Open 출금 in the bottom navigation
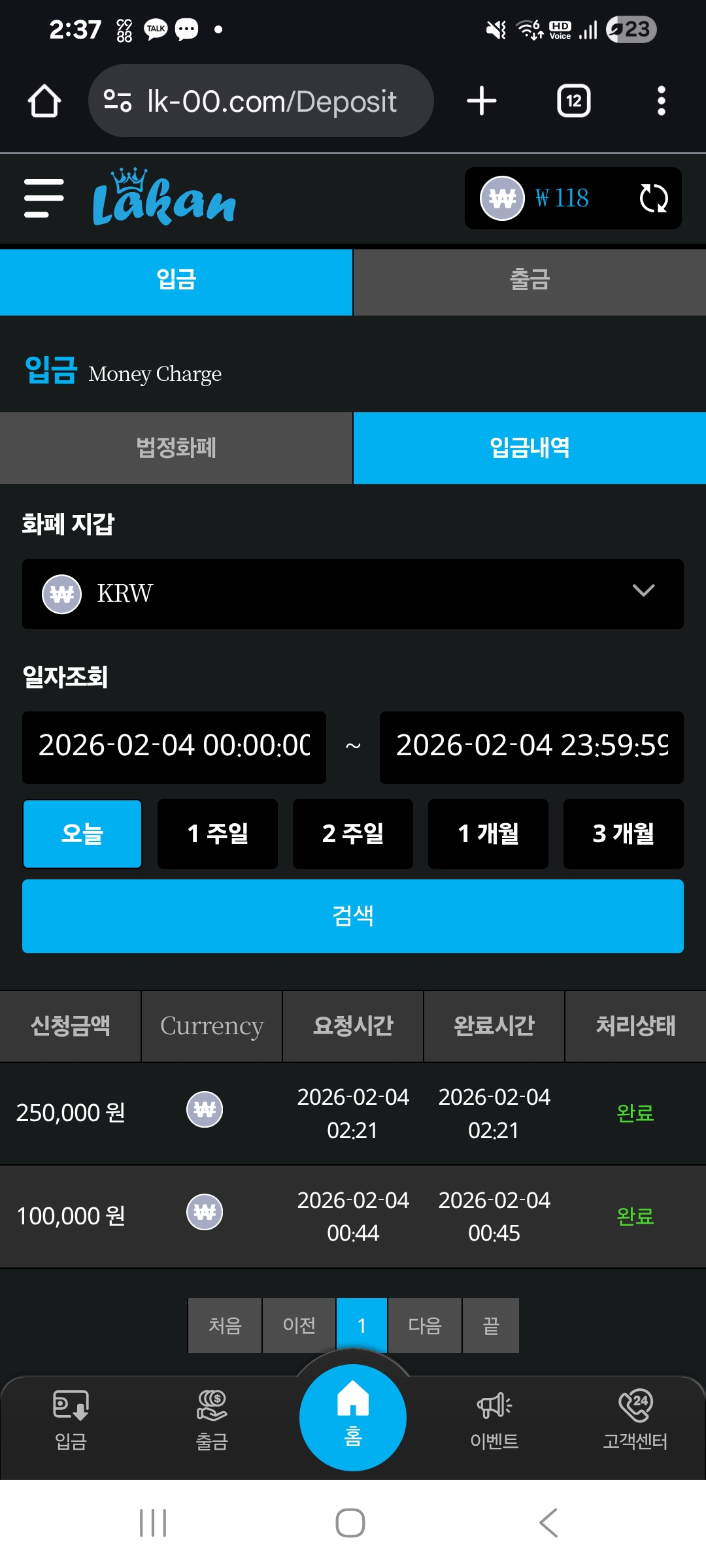This screenshot has height=1568, width=706. point(212,1420)
